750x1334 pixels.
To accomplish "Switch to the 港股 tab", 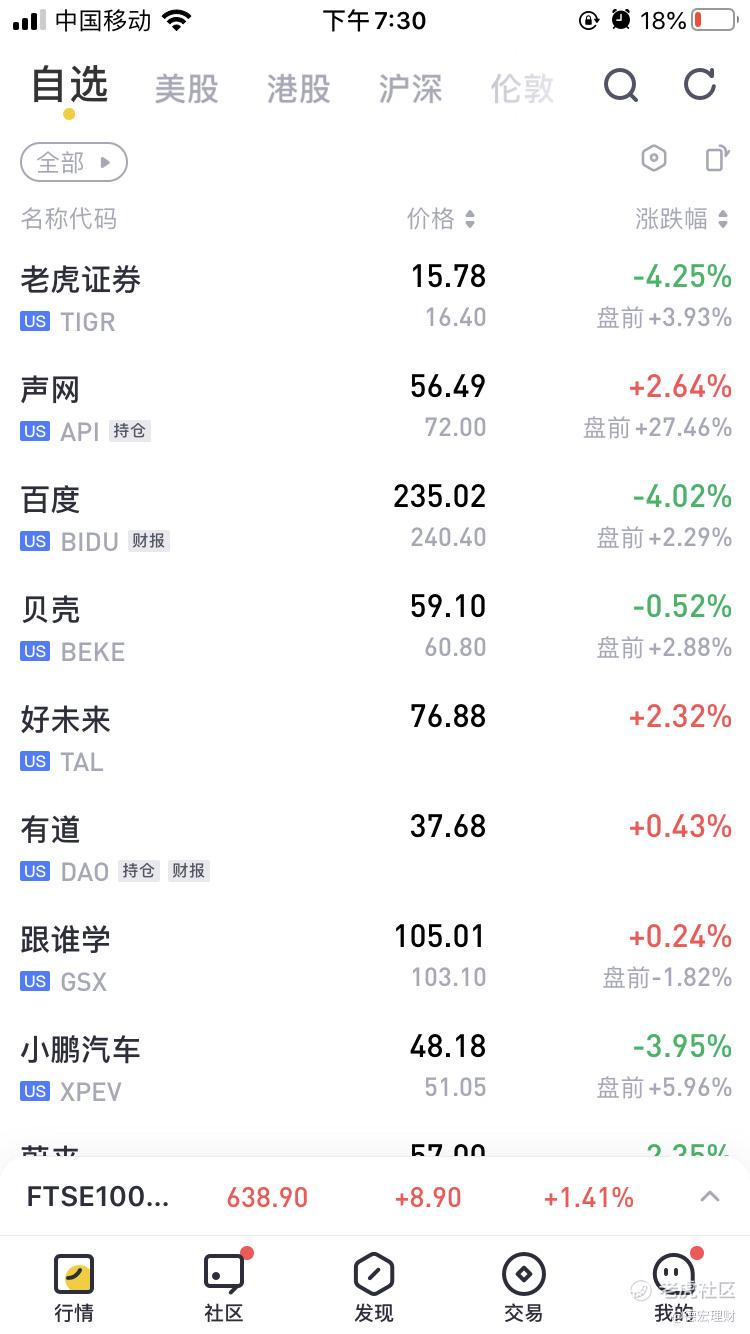I will (x=299, y=88).
